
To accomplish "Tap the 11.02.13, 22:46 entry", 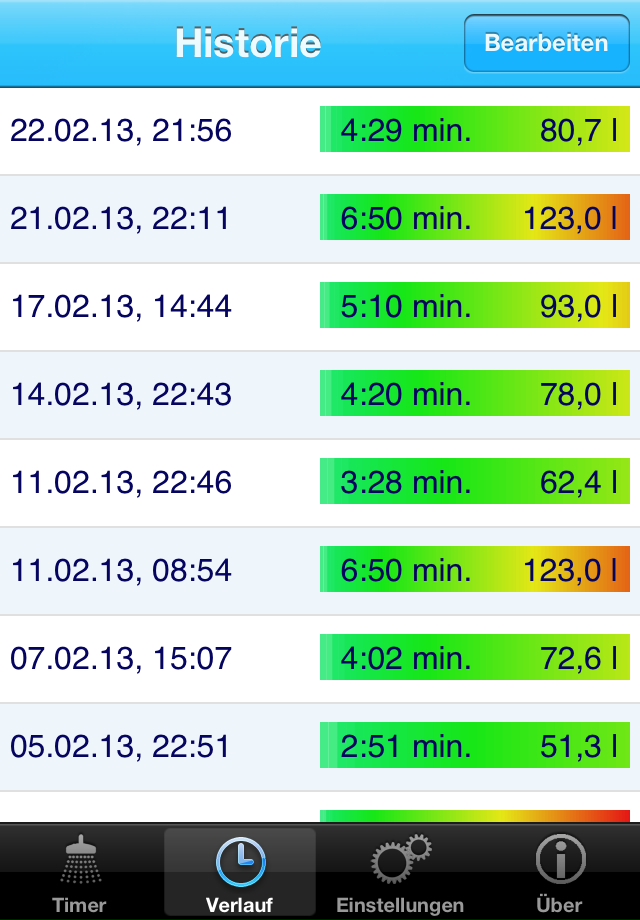I will click(x=320, y=483).
